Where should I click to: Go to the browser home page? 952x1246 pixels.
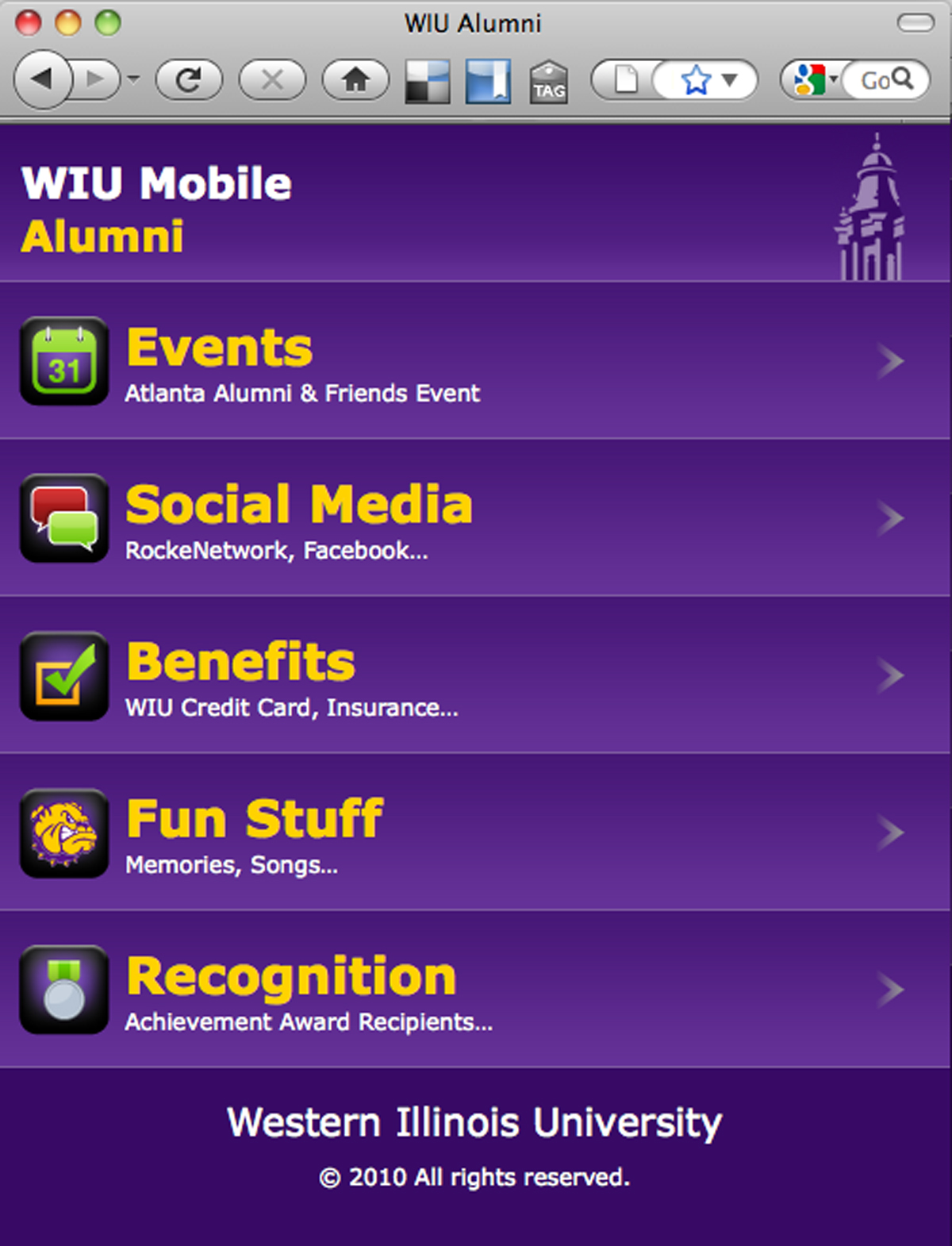[355, 79]
